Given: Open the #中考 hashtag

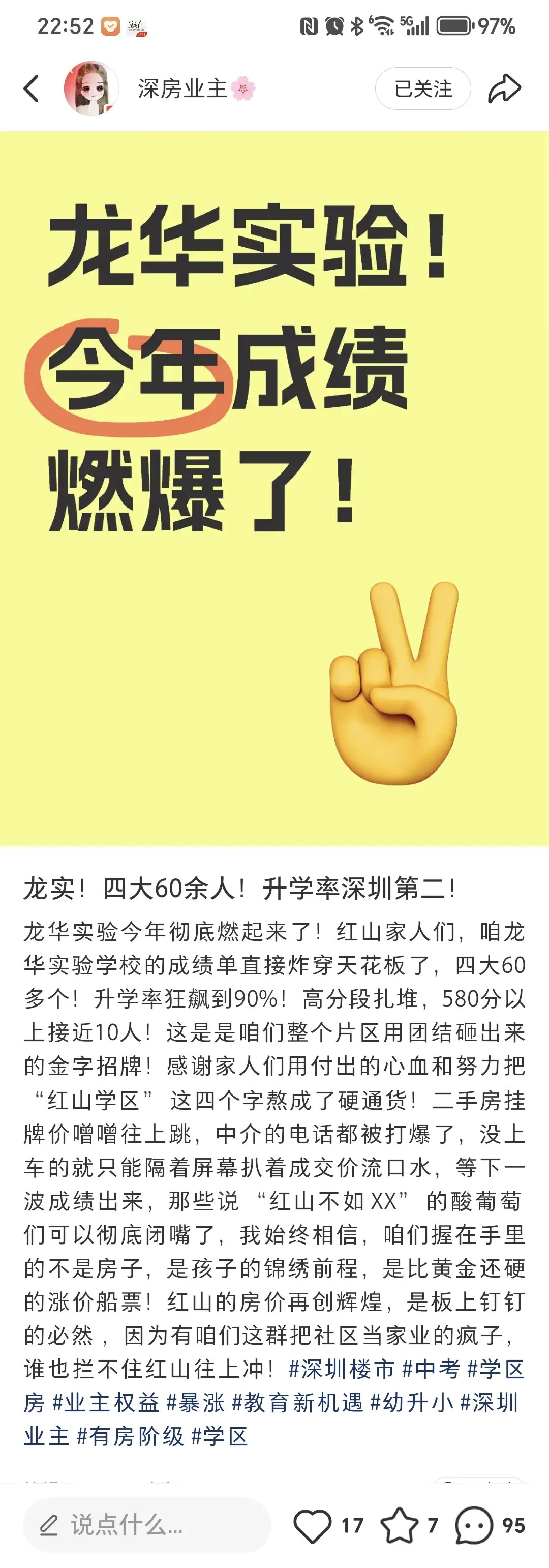Looking at the screenshot, I should (x=431, y=1369).
